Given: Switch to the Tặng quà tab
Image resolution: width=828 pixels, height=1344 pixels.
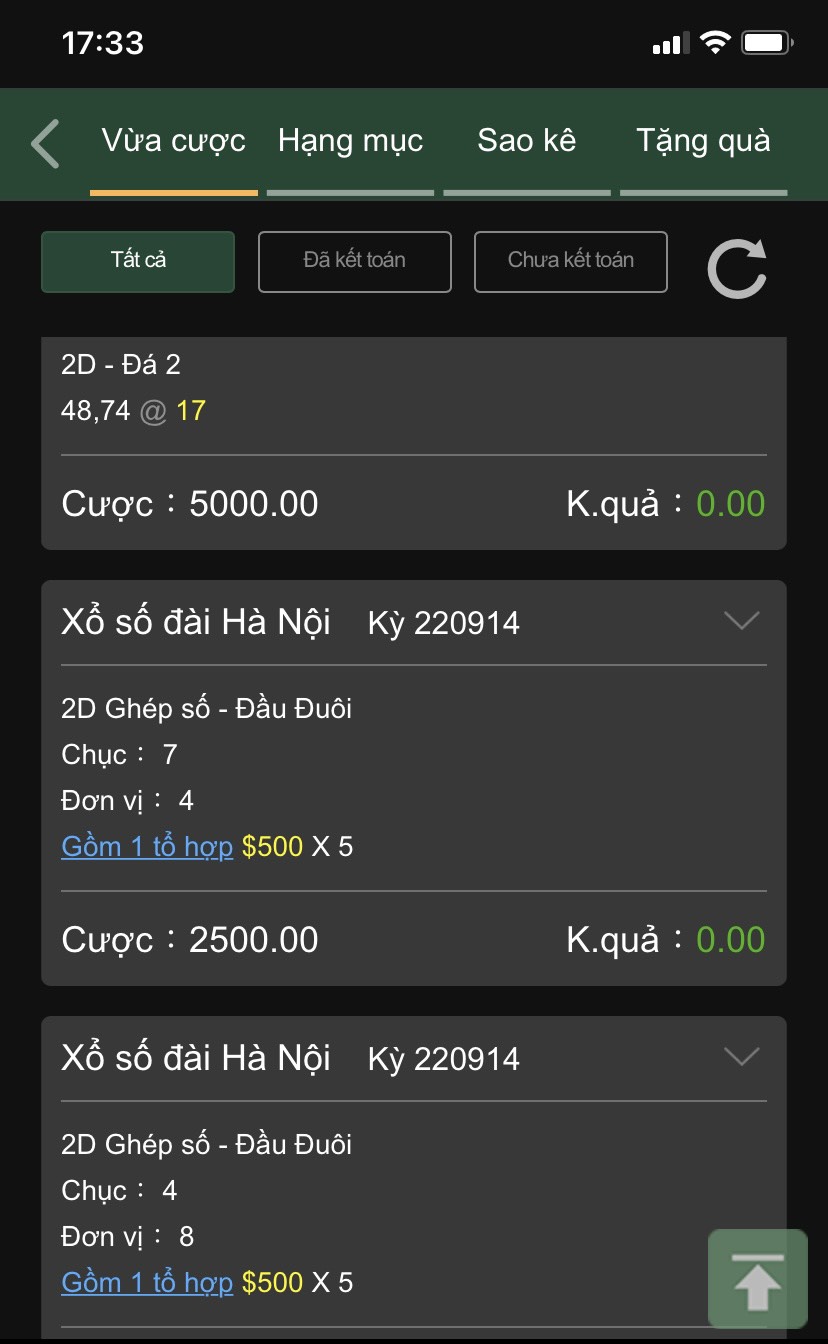Looking at the screenshot, I should [x=703, y=141].
